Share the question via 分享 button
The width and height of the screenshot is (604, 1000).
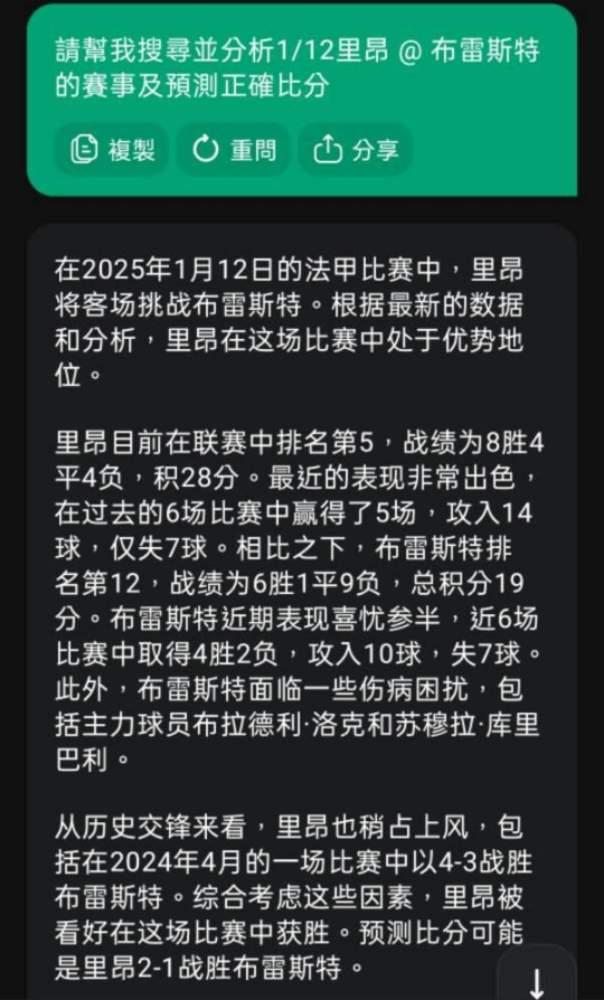click(x=355, y=151)
